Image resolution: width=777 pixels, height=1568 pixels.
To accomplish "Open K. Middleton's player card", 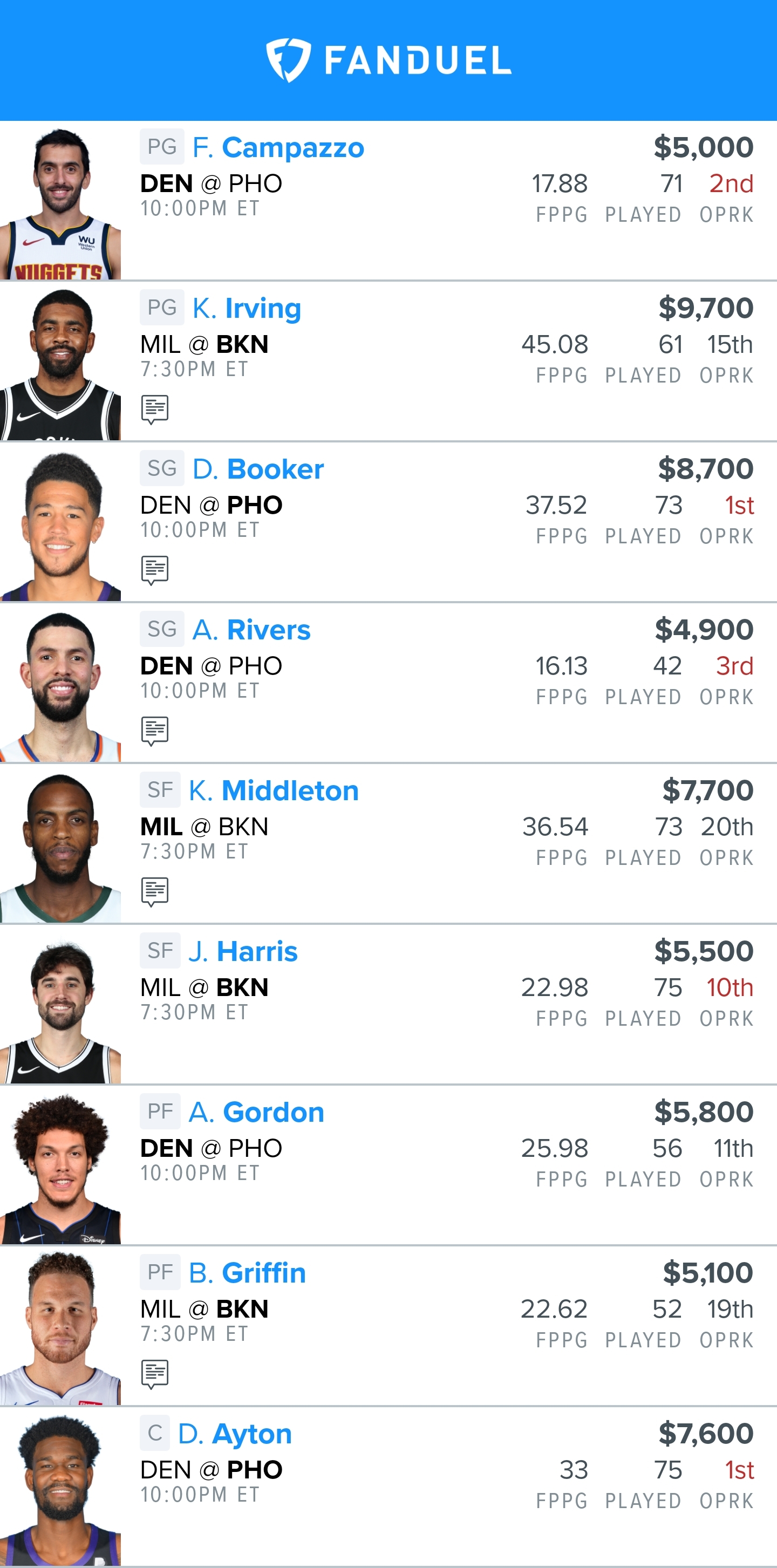I will (x=388, y=843).
